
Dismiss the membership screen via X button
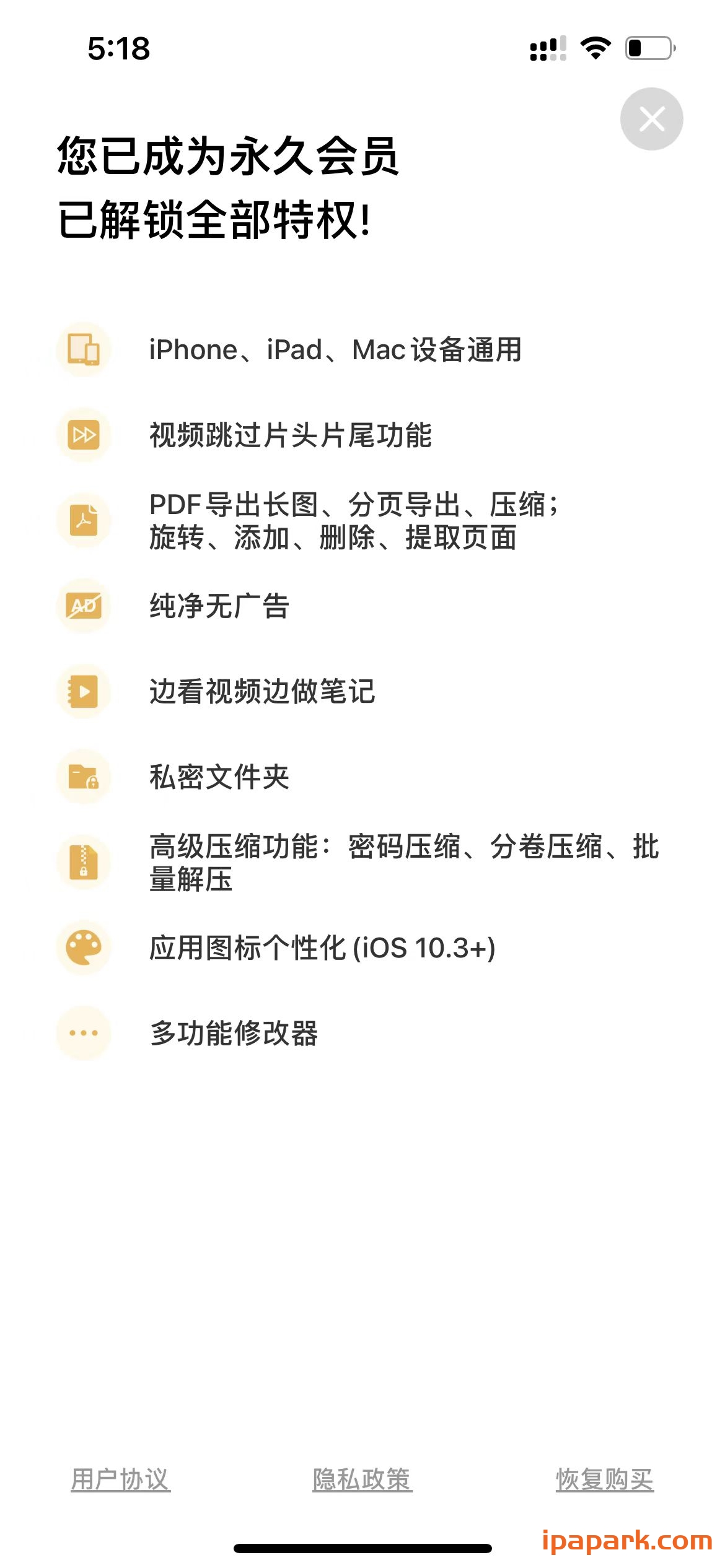click(x=652, y=118)
